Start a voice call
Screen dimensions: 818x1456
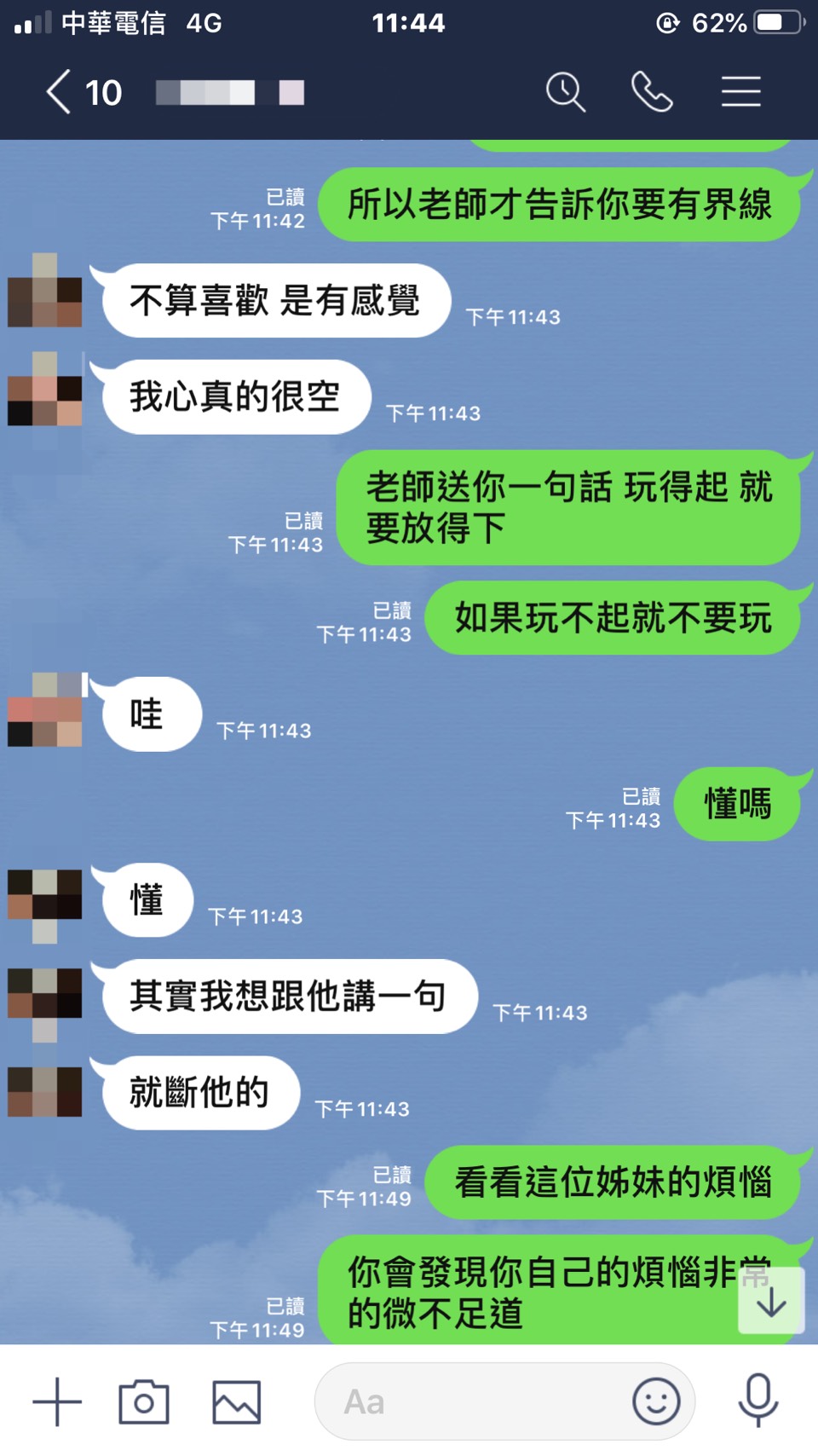652,92
